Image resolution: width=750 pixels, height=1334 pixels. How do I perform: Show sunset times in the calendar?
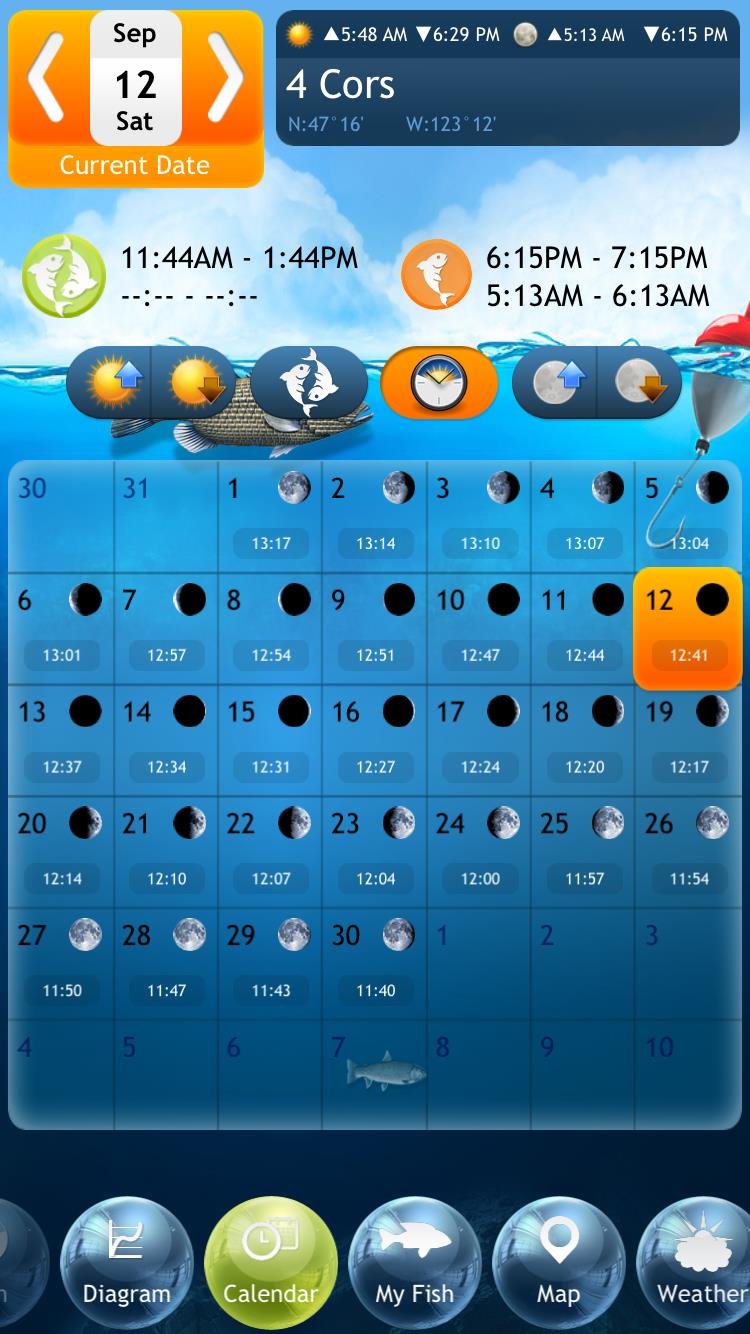194,382
